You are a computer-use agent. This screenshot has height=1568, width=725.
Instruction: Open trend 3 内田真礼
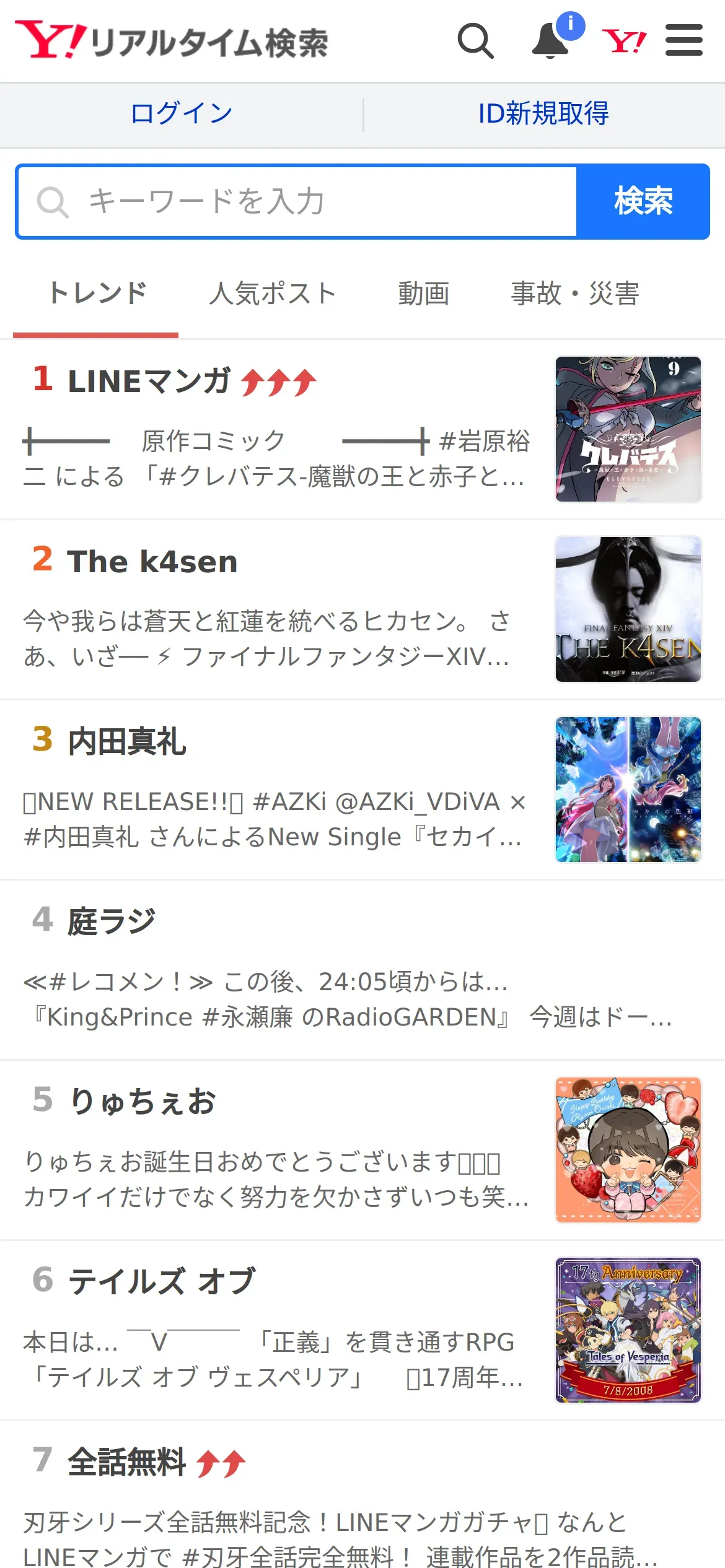click(x=362, y=790)
